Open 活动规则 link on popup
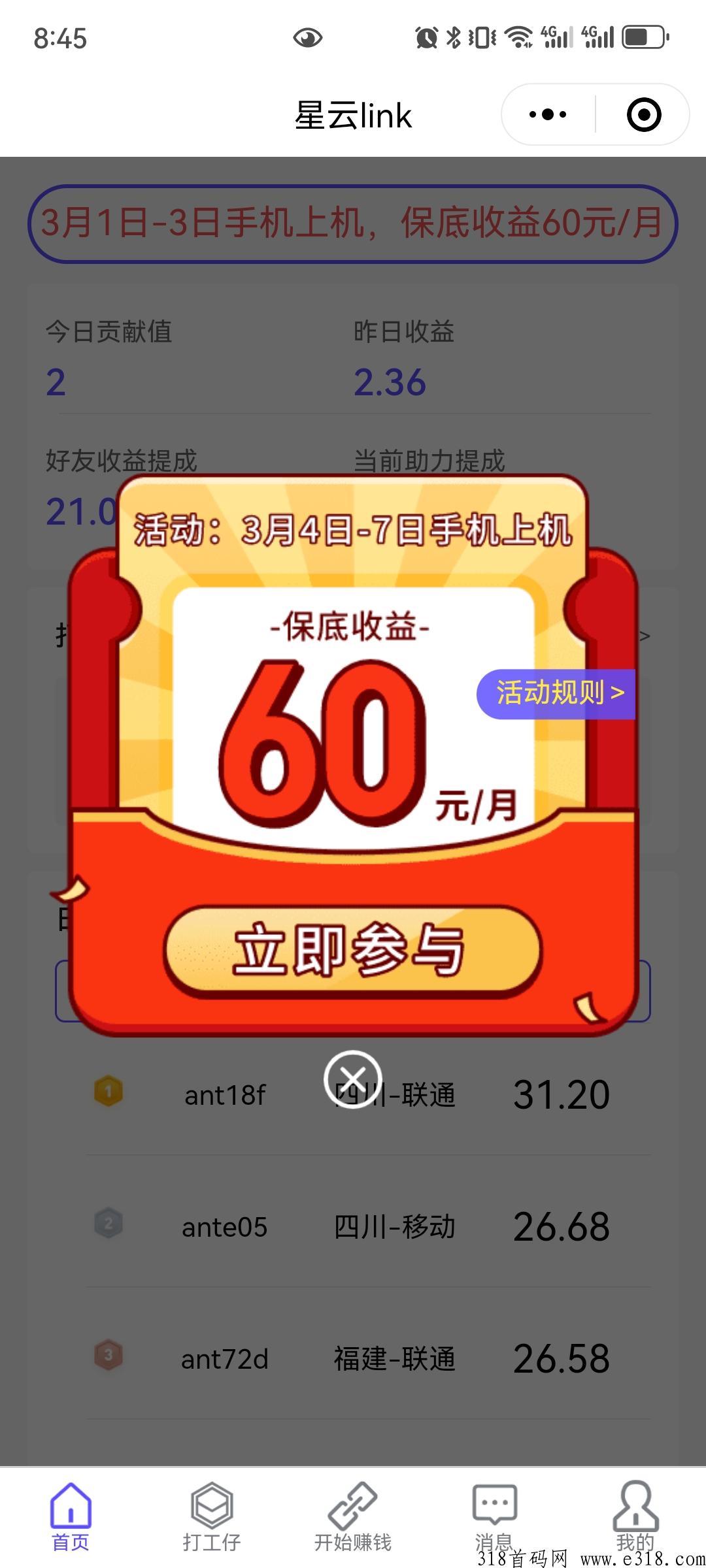The image size is (706, 1568). pos(556,694)
